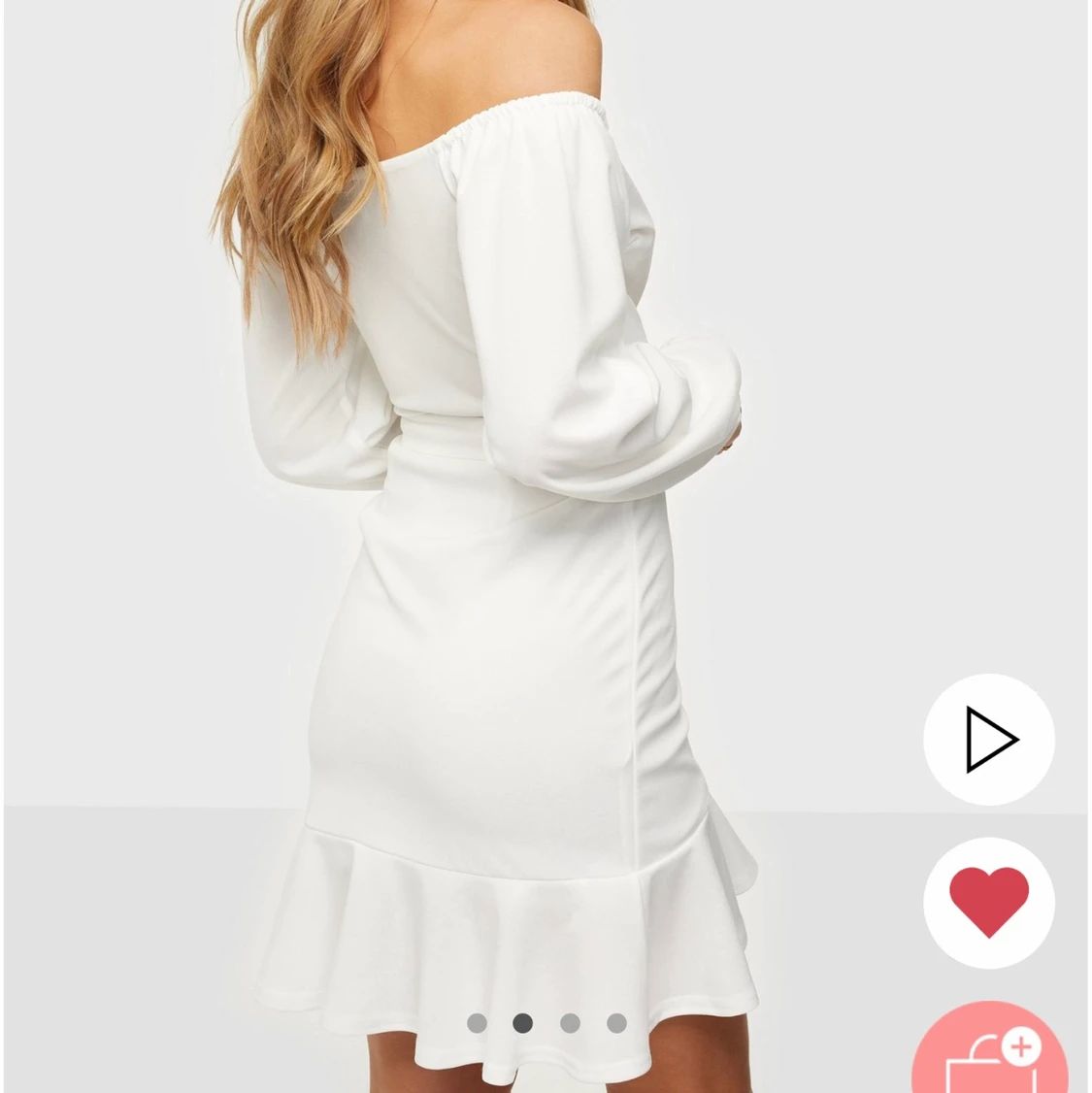Play the product video
Image resolution: width=1092 pixels, height=1093 pixels.
point(988,740)
